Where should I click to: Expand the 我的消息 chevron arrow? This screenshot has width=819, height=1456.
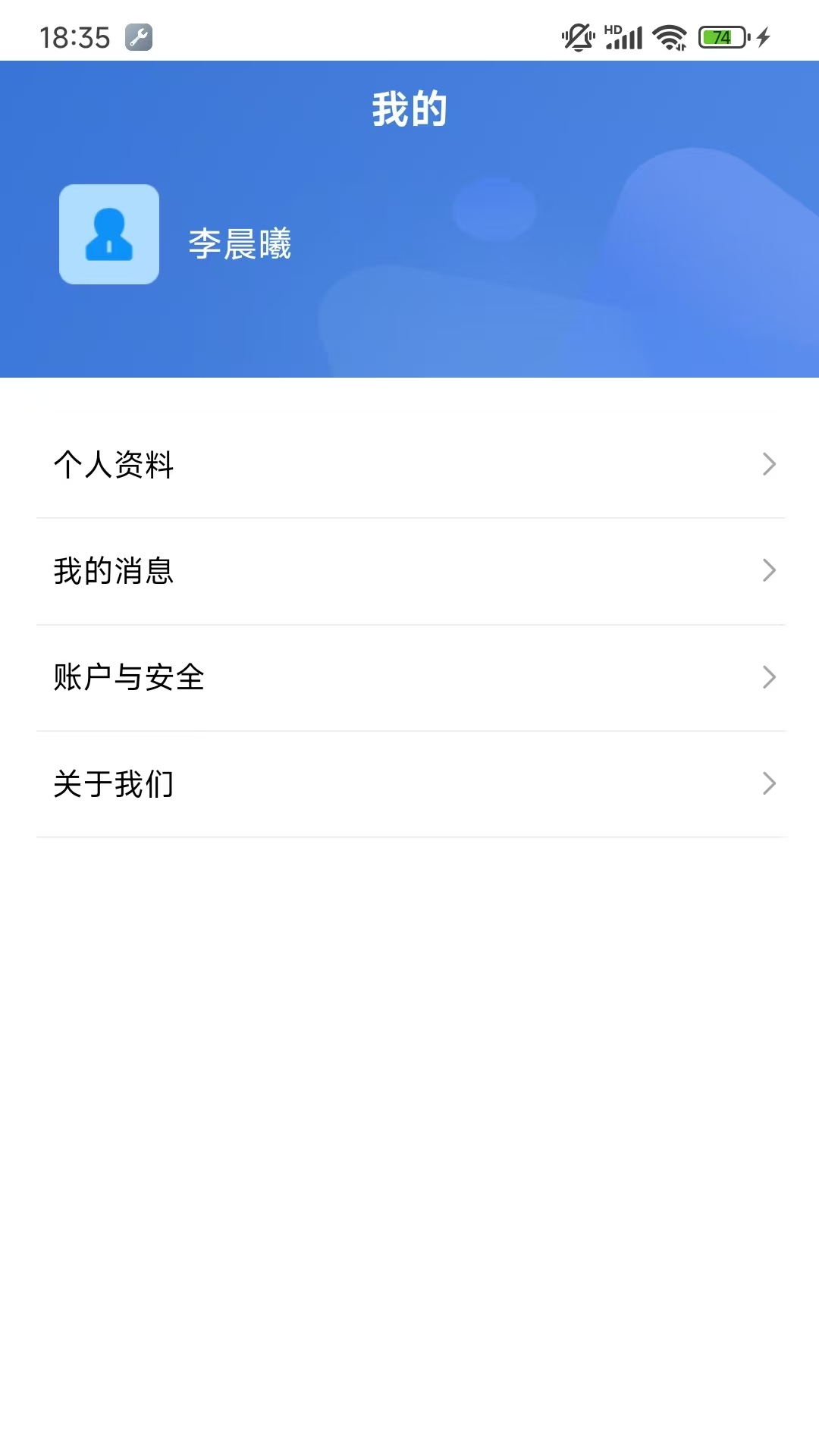point(770,570)
